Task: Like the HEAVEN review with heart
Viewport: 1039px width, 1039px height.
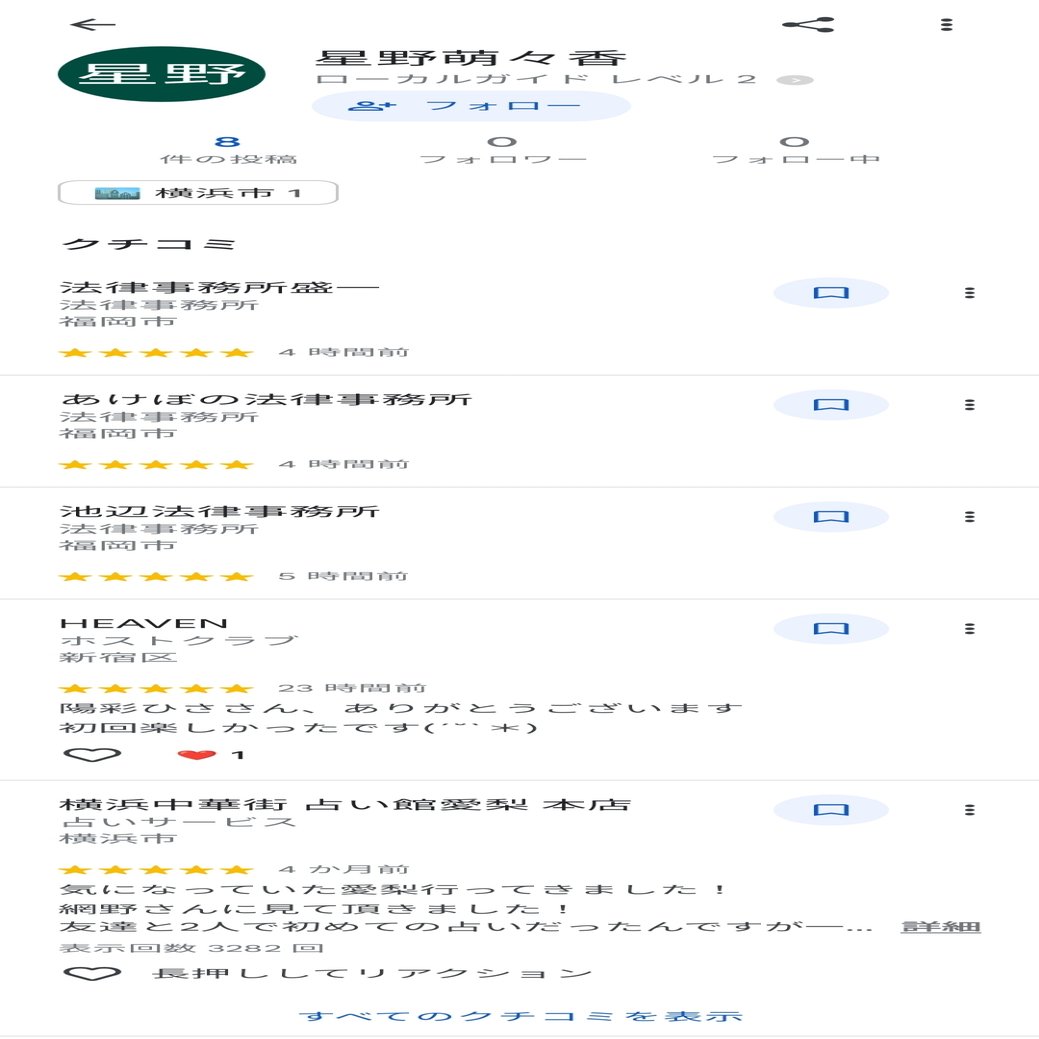Action: (x=92, y=755)
